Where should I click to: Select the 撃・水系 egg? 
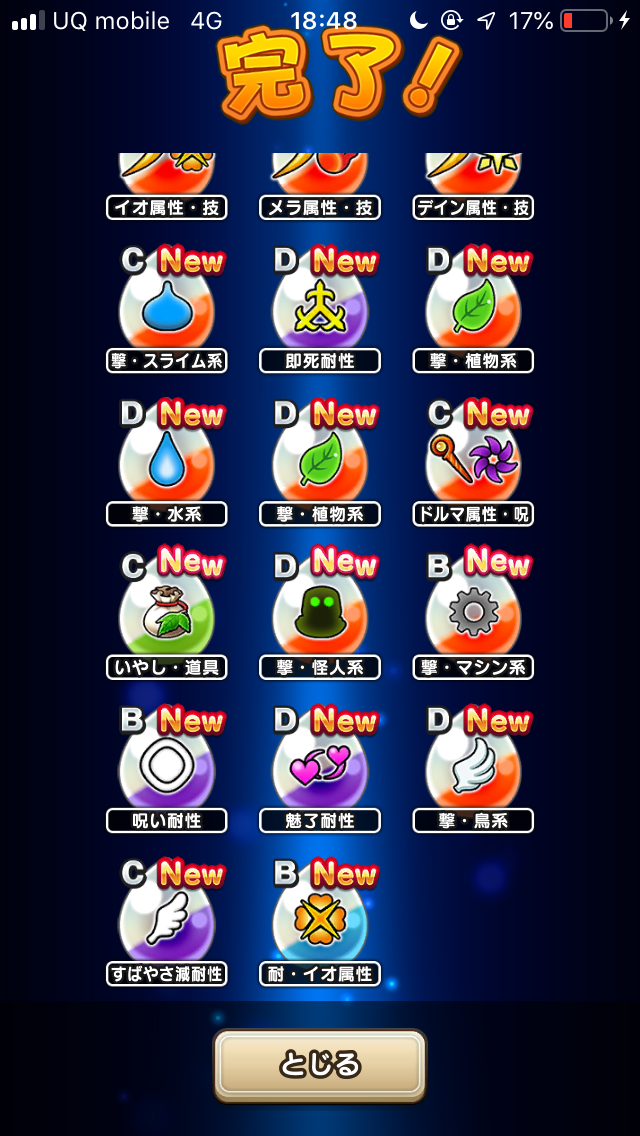tap(166, 462)
